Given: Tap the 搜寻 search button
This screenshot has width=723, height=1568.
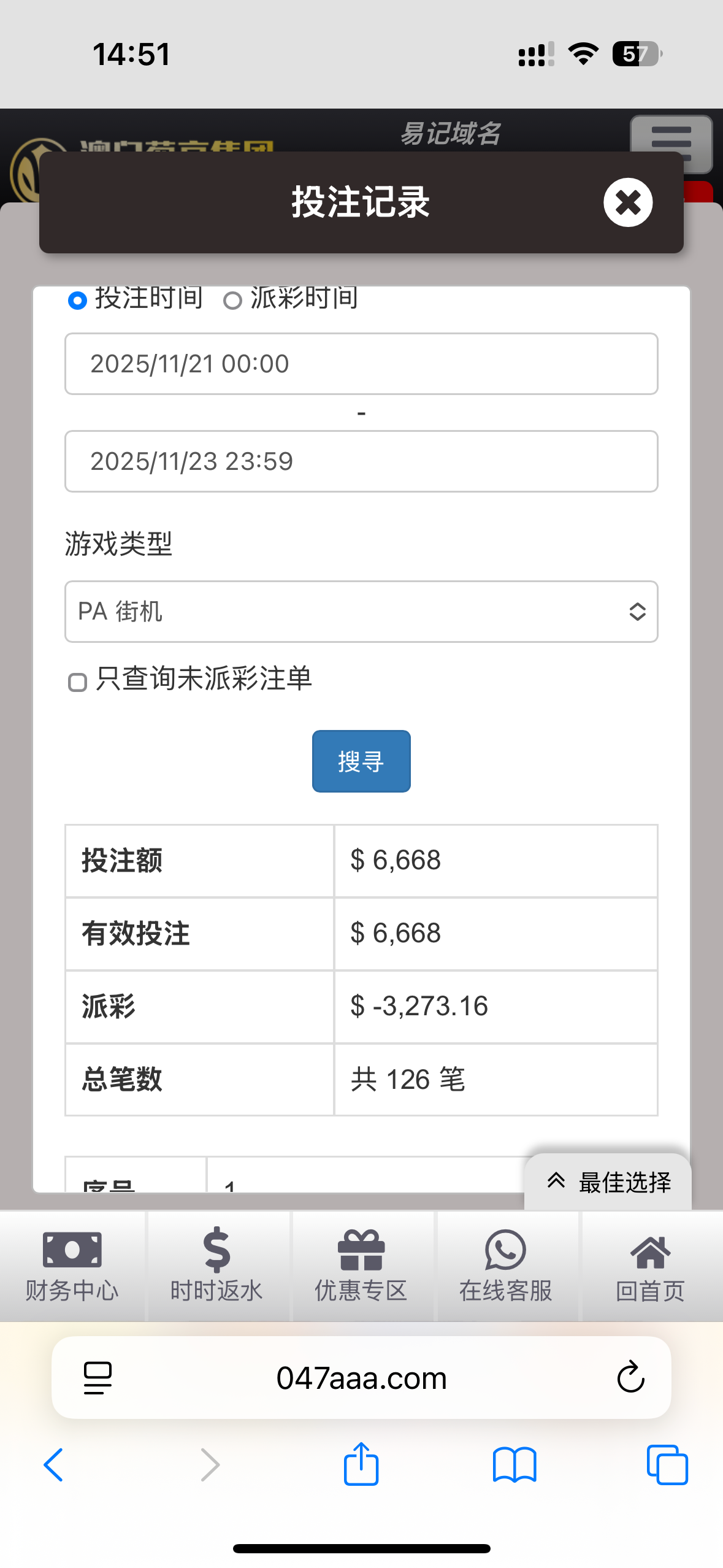Looking at the screenshot, I should tap(361, 761).
